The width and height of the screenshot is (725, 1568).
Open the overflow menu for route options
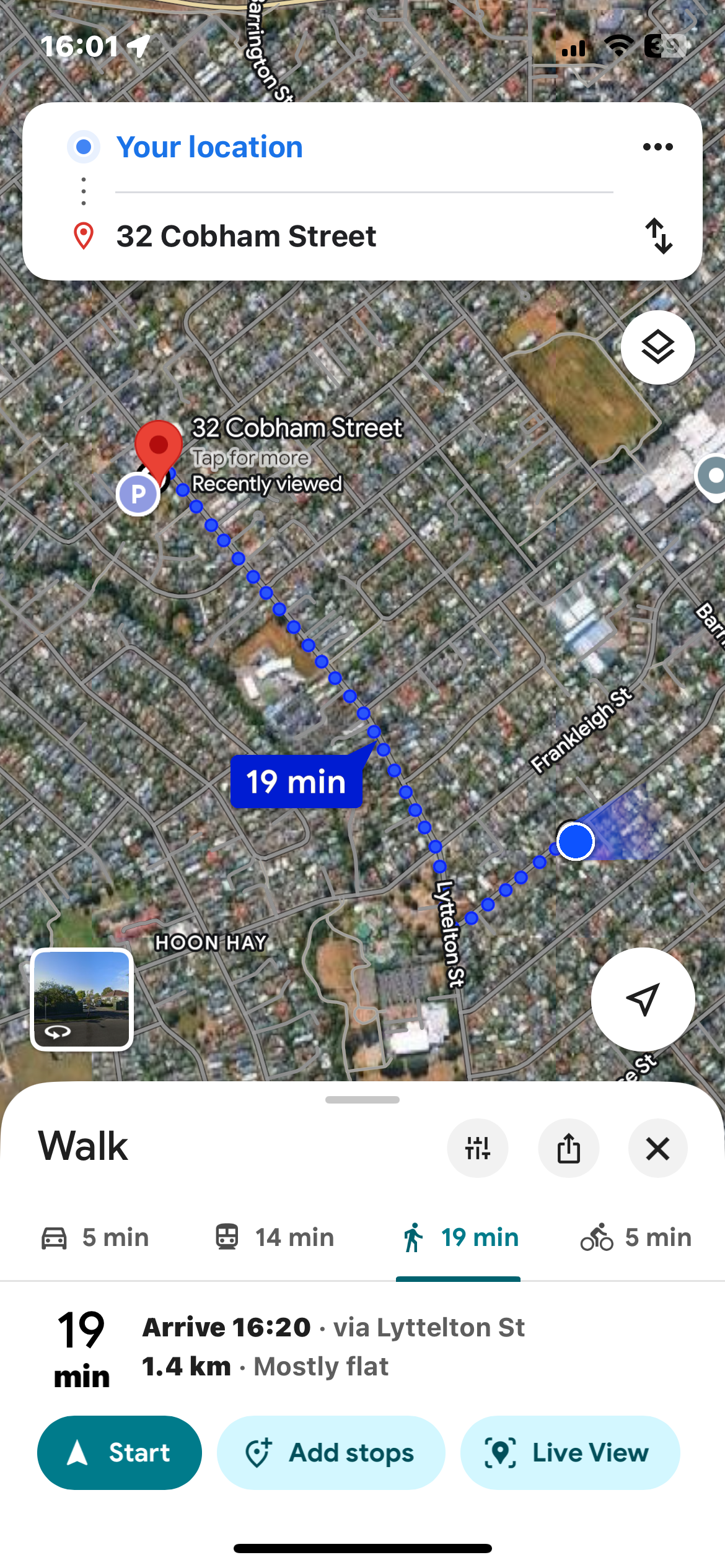point(657,147)
